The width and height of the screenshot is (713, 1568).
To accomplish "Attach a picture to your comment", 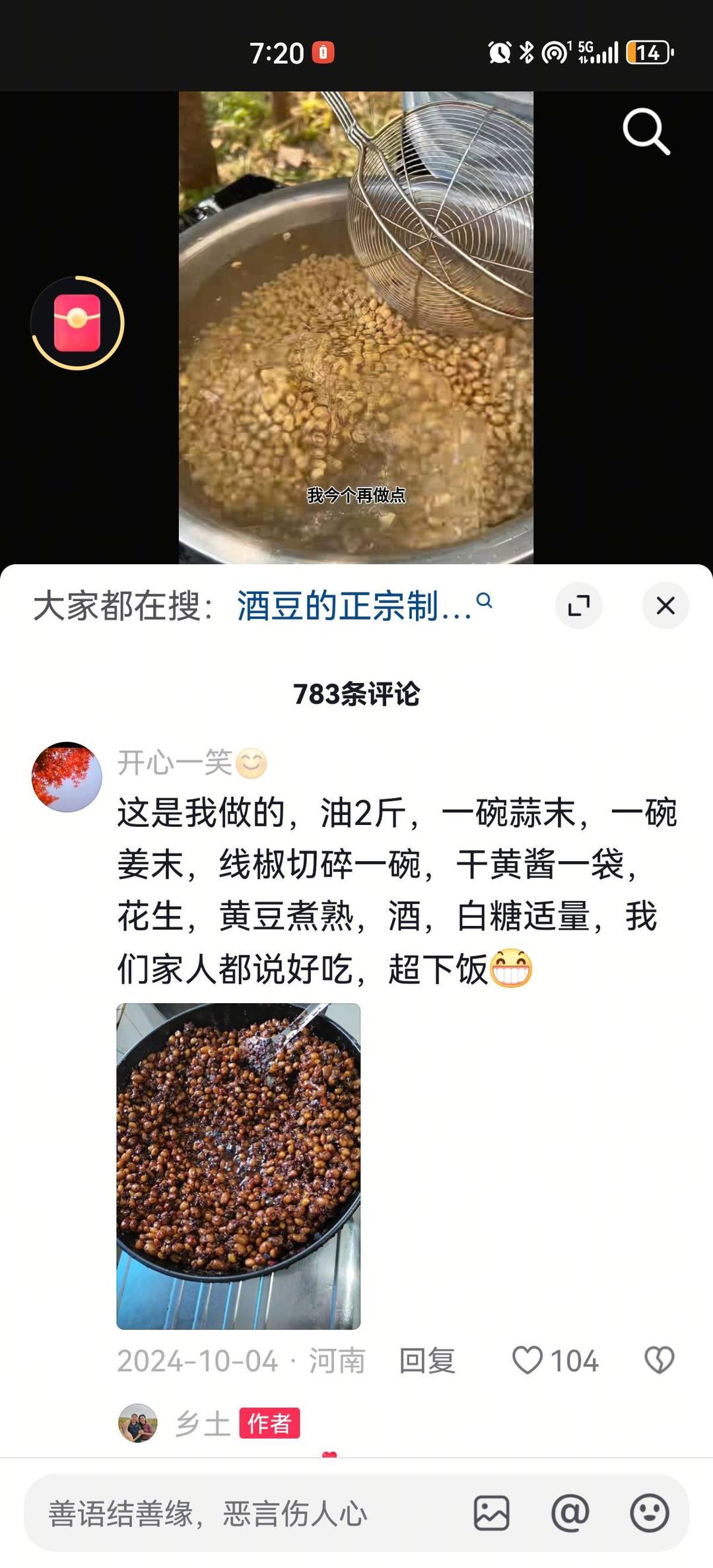I will (x=491, y=1513).
